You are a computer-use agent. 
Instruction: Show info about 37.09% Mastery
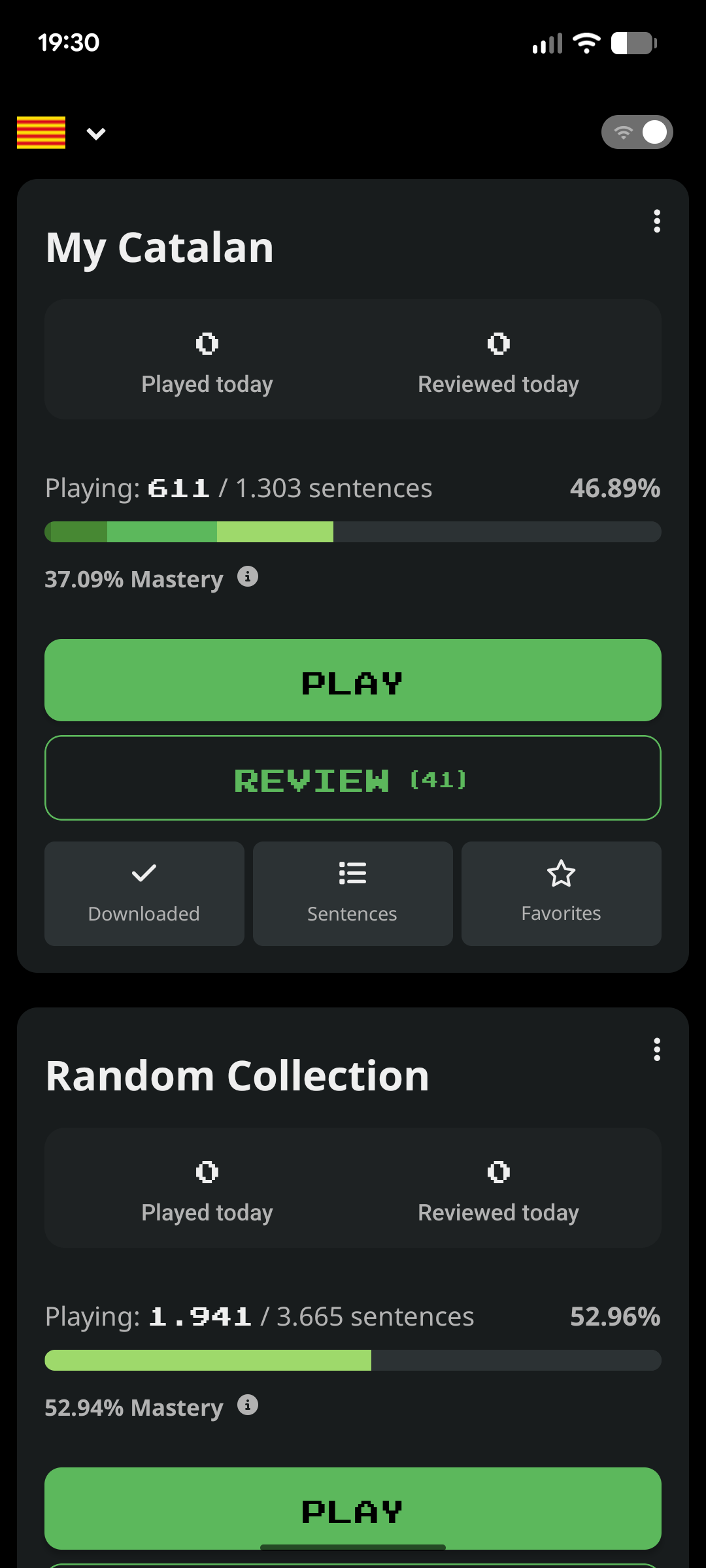click(247, 577)
